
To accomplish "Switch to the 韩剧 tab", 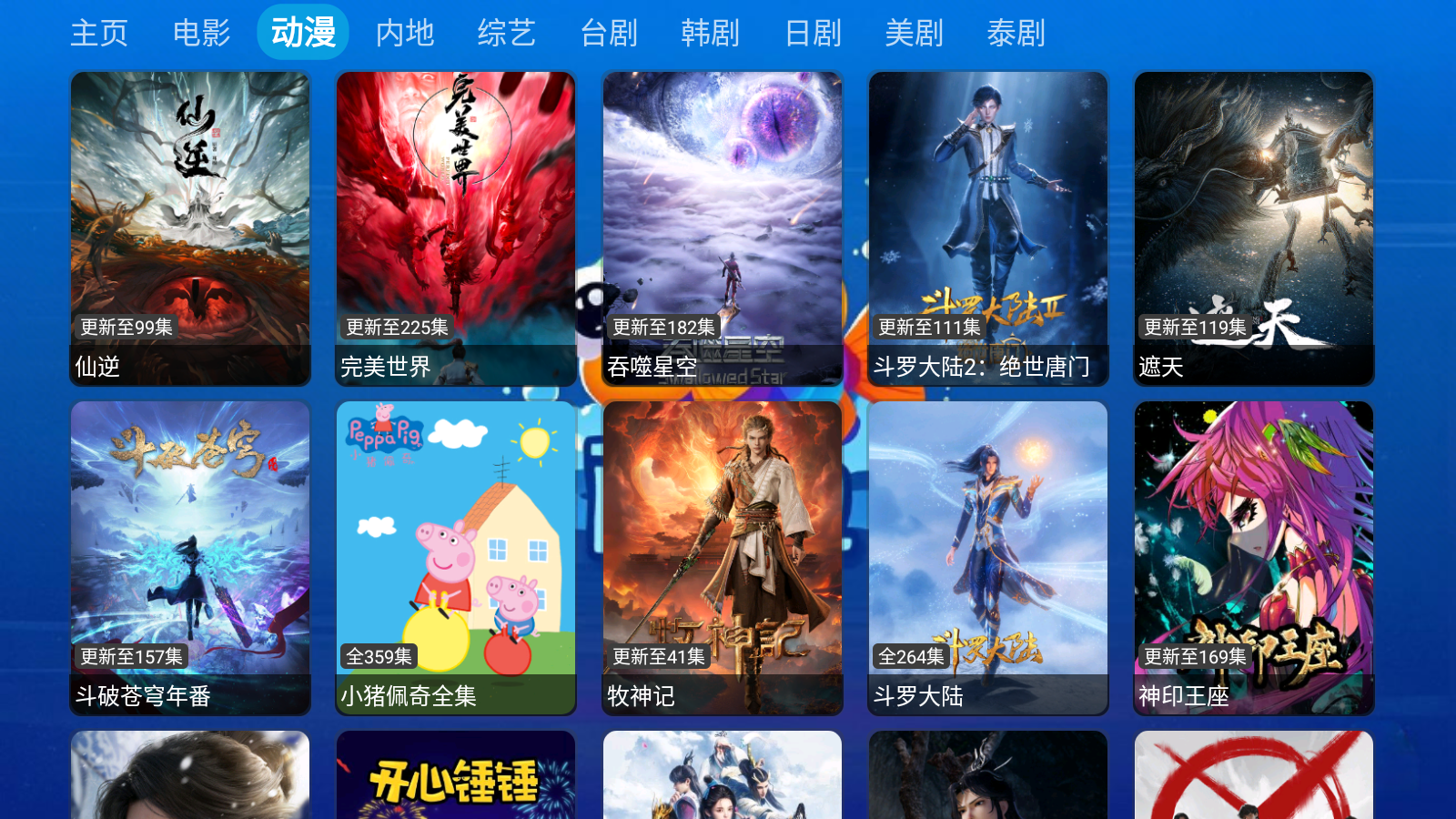I will pyautogui.click(x=711, y=34).
